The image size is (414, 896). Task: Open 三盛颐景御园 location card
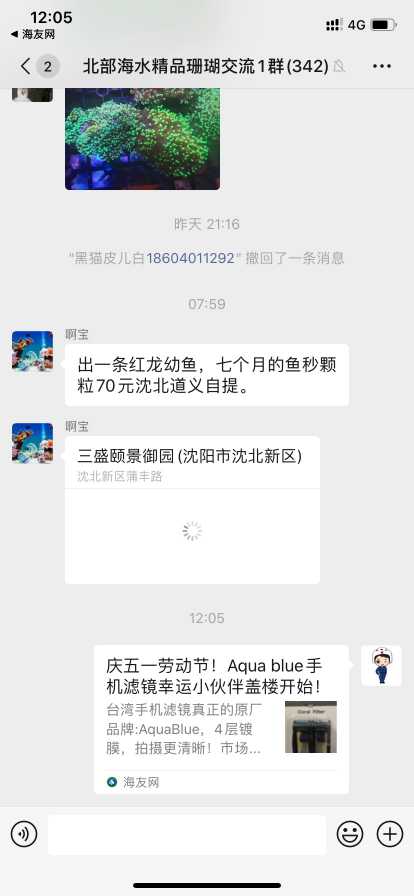192,510
